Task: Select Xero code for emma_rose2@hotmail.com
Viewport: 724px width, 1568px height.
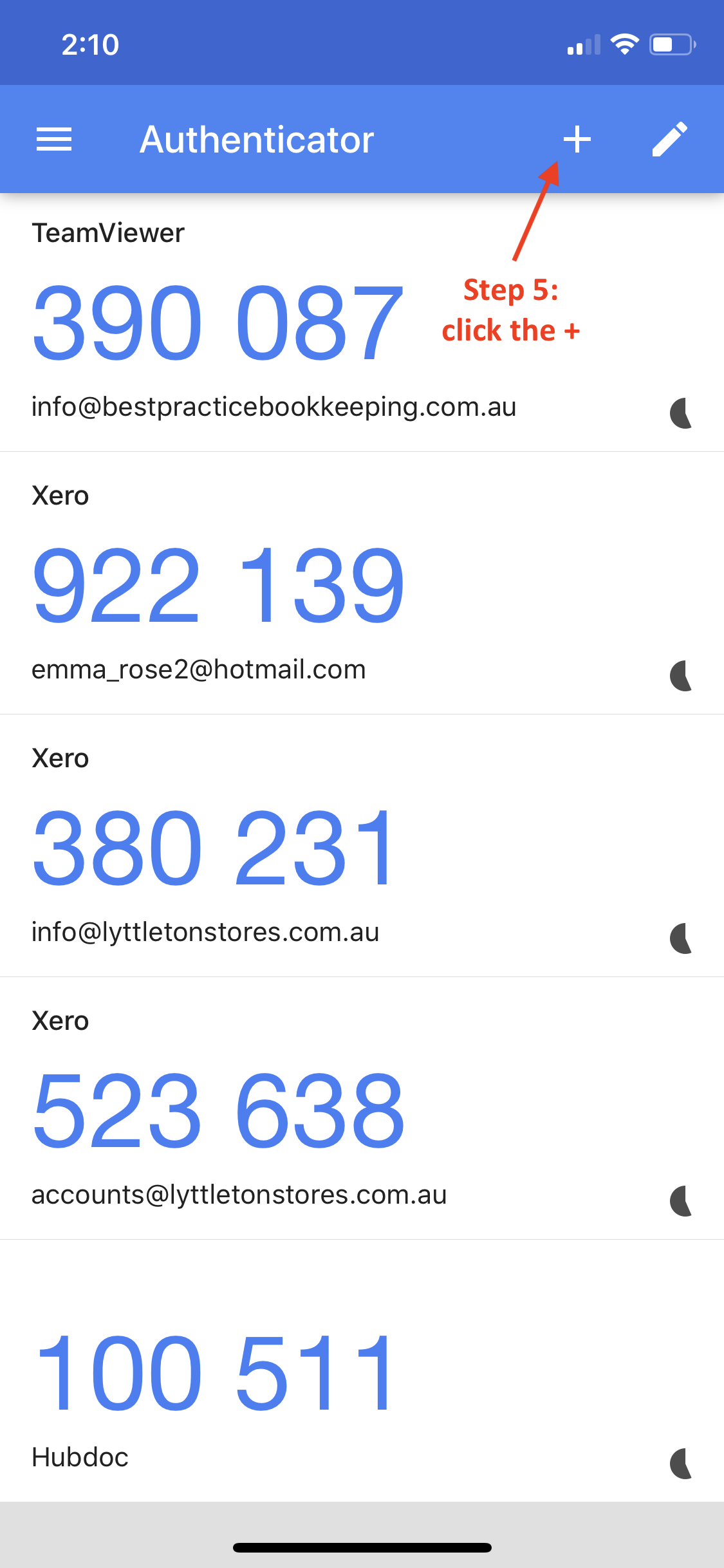Action: point(362,583)
